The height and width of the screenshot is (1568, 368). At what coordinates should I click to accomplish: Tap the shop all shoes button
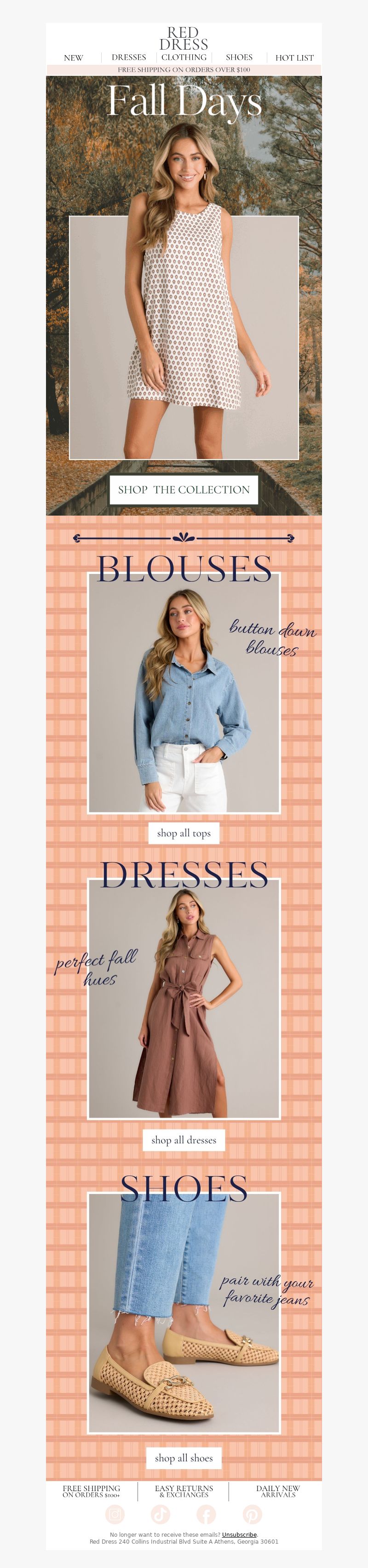[184, 1458]
